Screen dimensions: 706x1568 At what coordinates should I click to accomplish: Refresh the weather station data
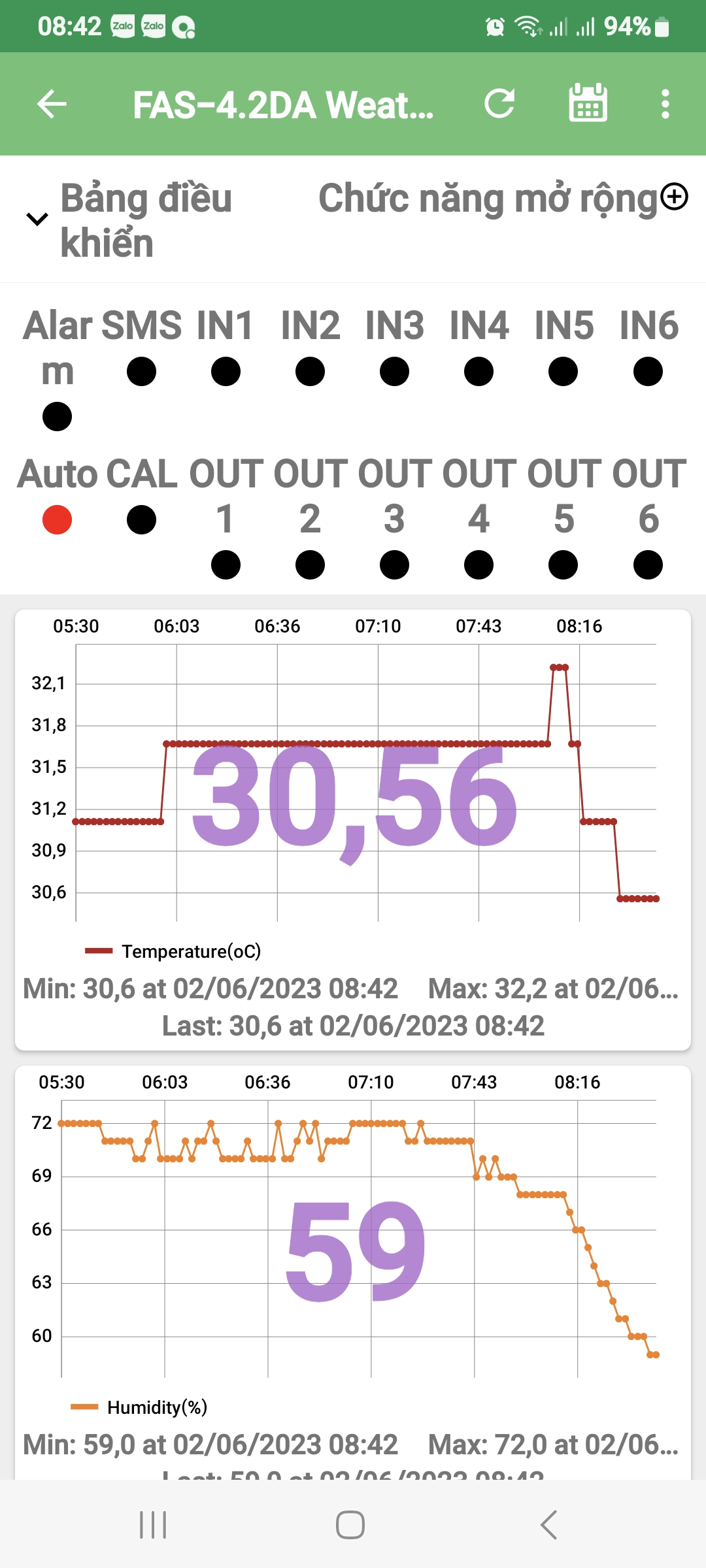pyautogui.click(x=499, y=104)
